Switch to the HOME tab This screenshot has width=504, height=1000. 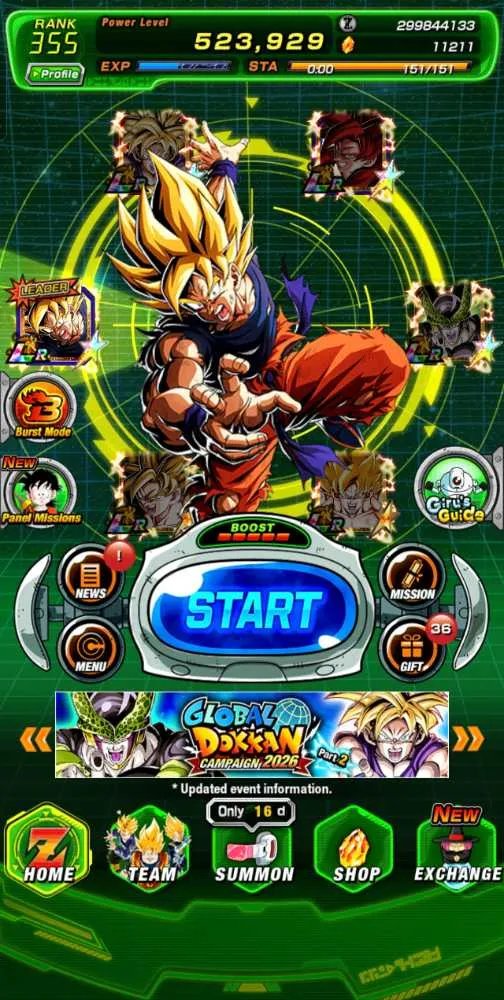(x=48, y=849)
